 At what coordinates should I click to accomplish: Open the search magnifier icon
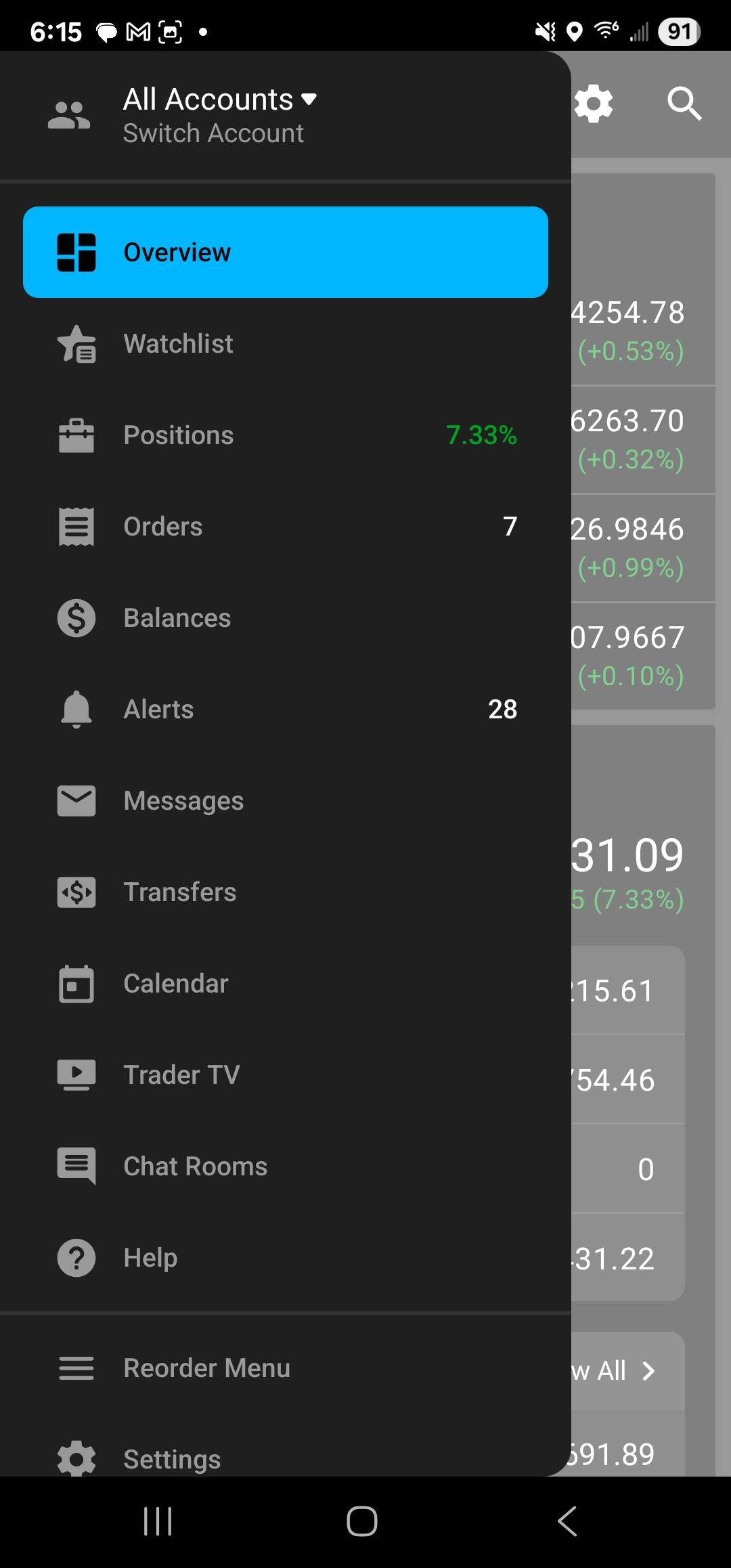pos(684,104)
